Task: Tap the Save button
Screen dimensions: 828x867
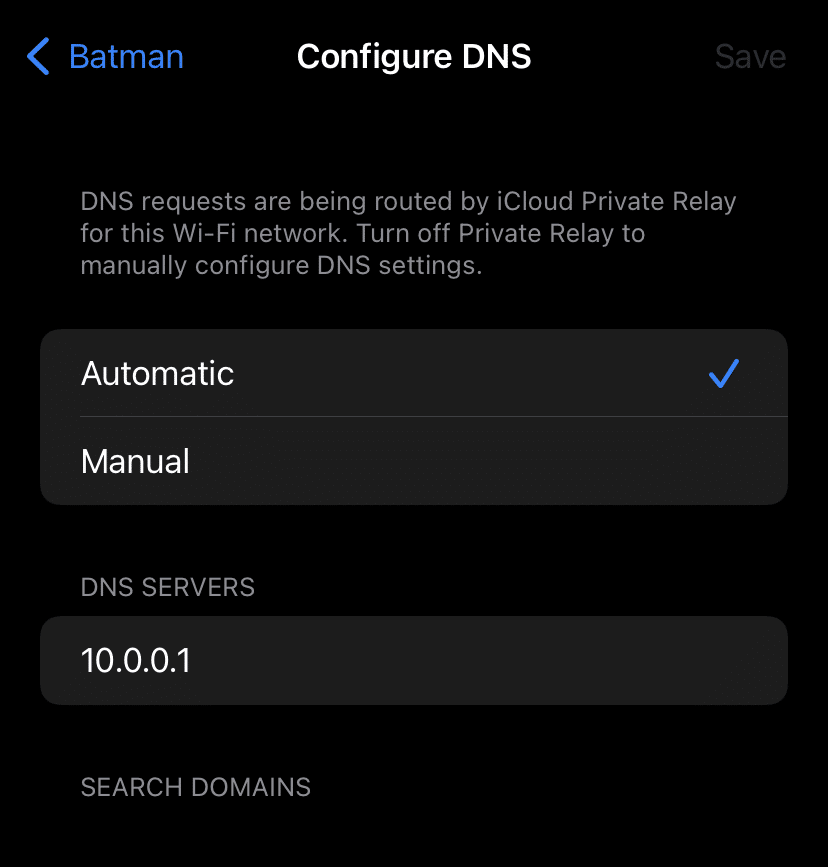Action: pos(750,56)
